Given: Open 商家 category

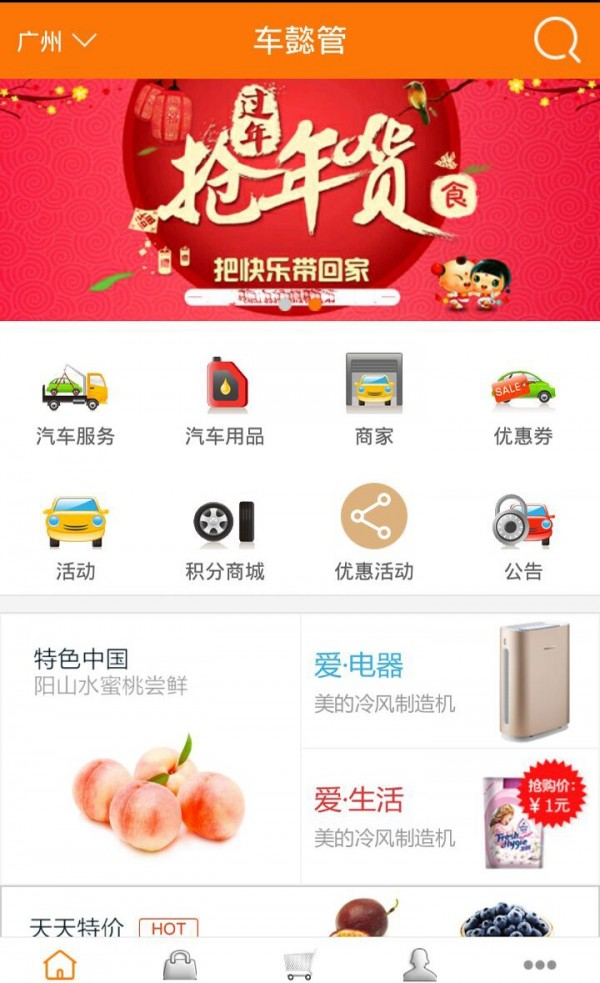Looking at the screenshot, I should pyautogui.click(x=374, y=401).
